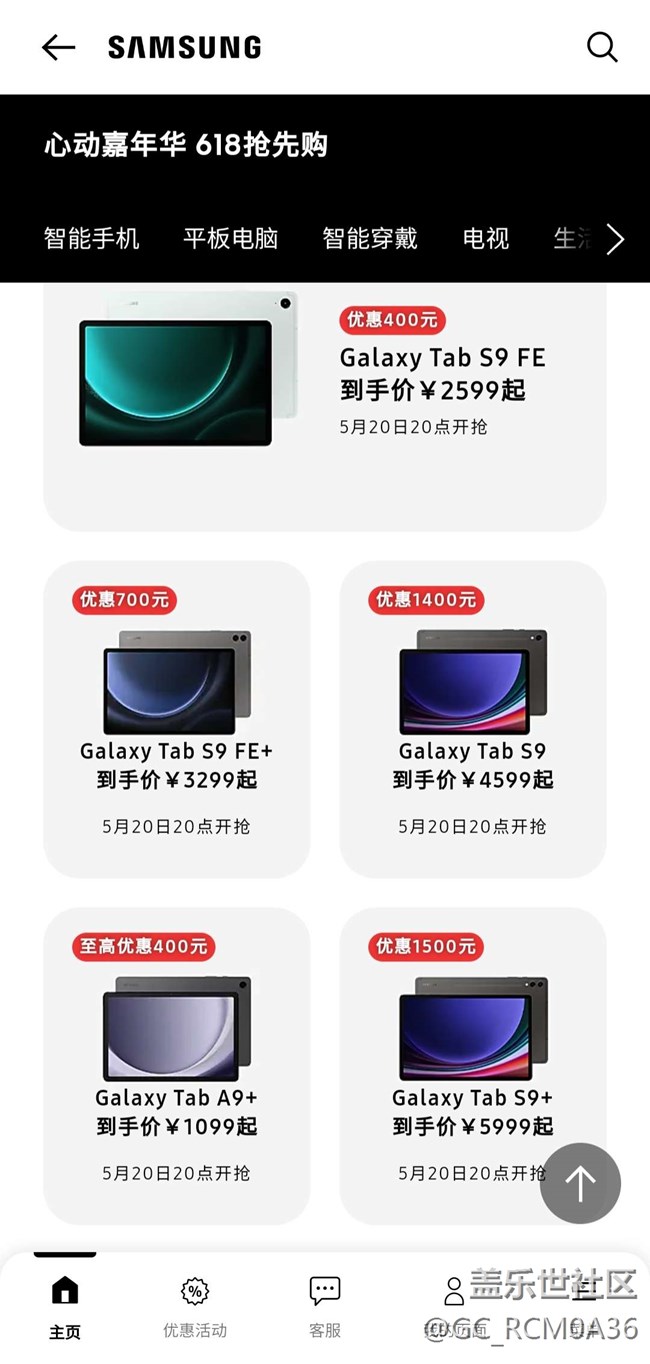Tap the right arrow for more categories

pyautogui.click(x=615, y=239)
